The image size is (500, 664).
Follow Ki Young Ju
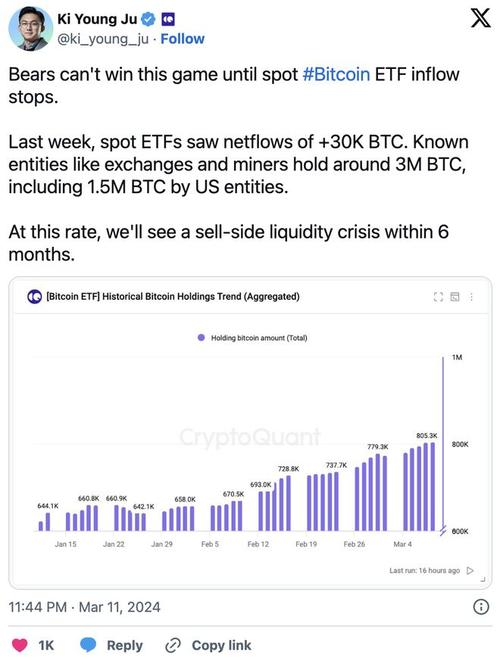(x=182, y=39)
